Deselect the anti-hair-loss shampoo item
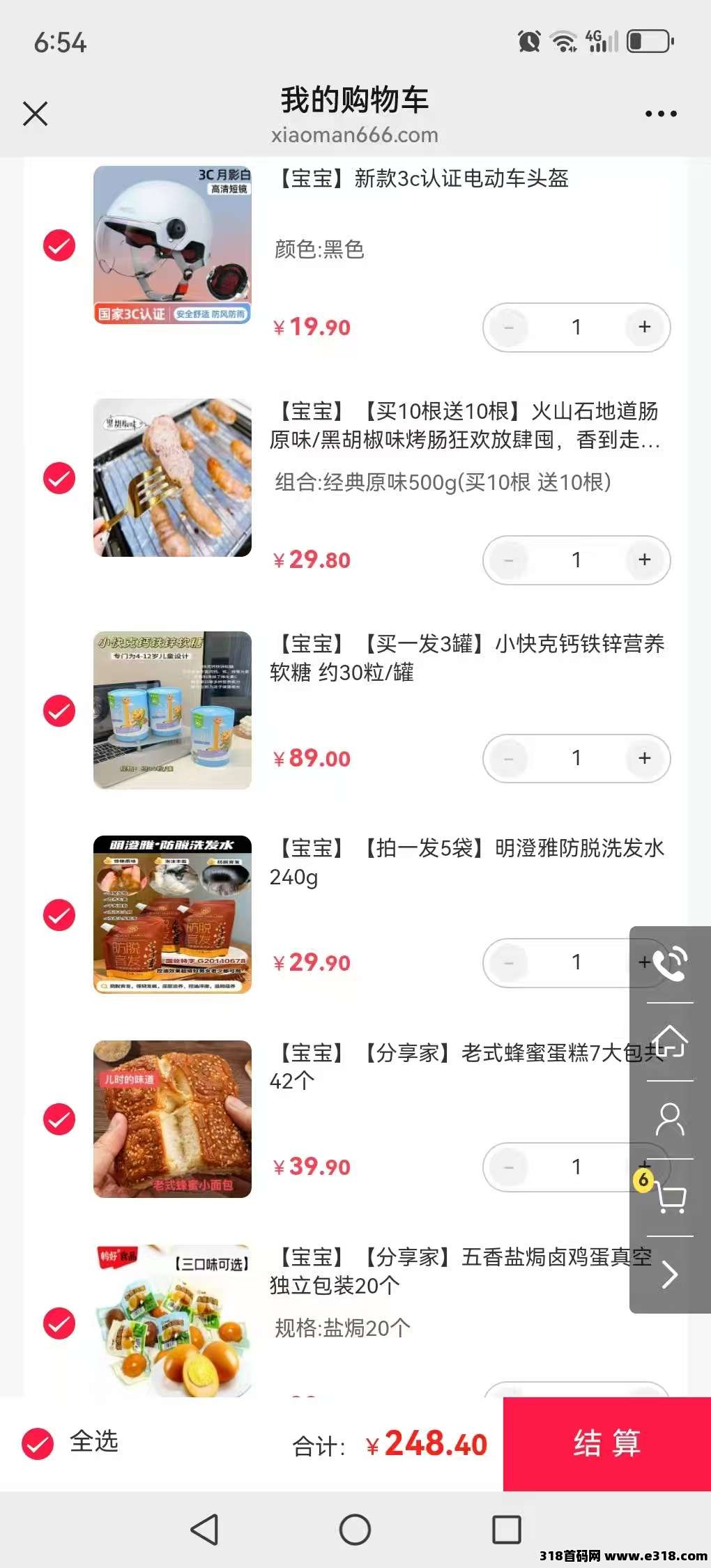711x1568 pixels. [59, 915]
